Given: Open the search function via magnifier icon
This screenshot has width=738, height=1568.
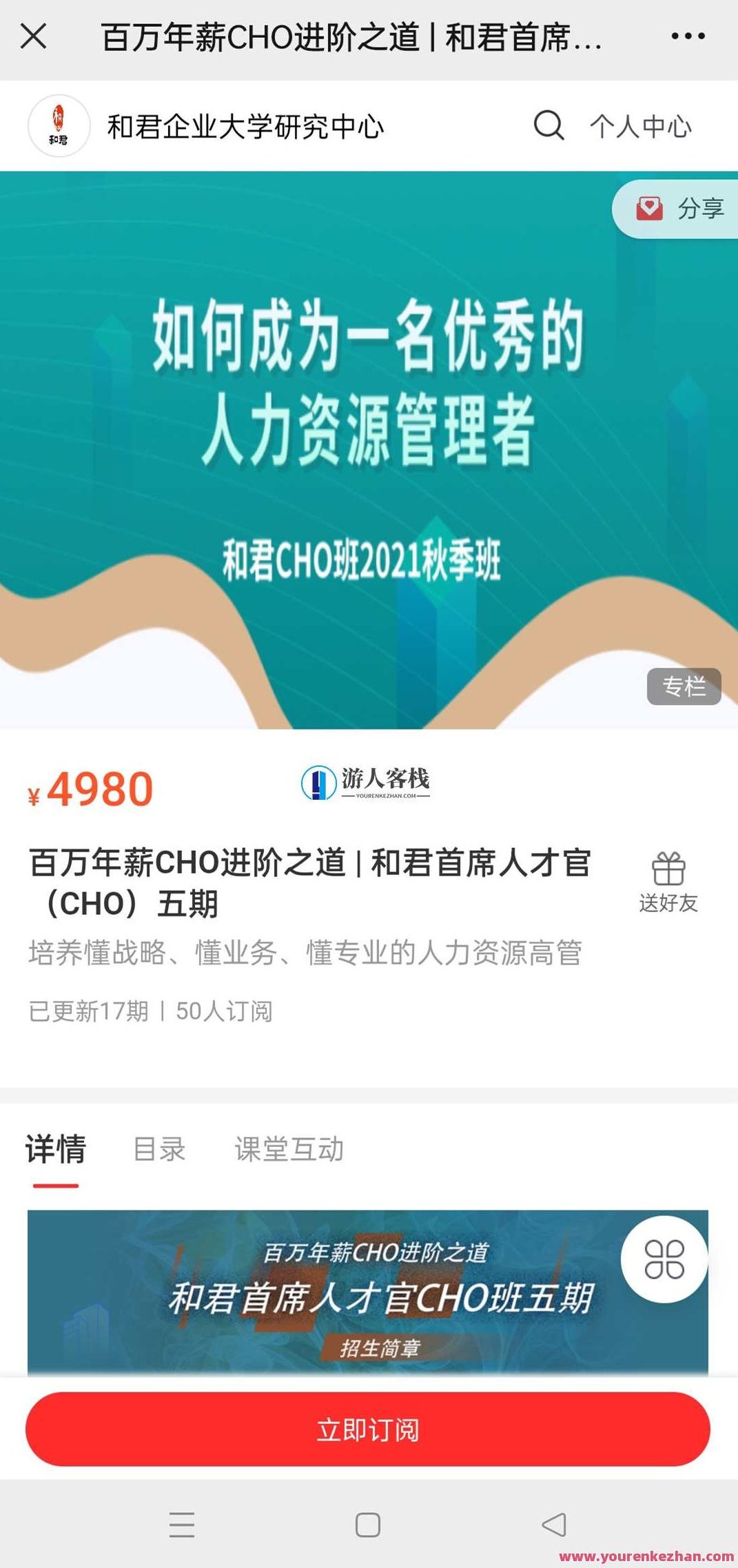Looking at the screenshot, I should pyautogui.click(x=548, y=127).
